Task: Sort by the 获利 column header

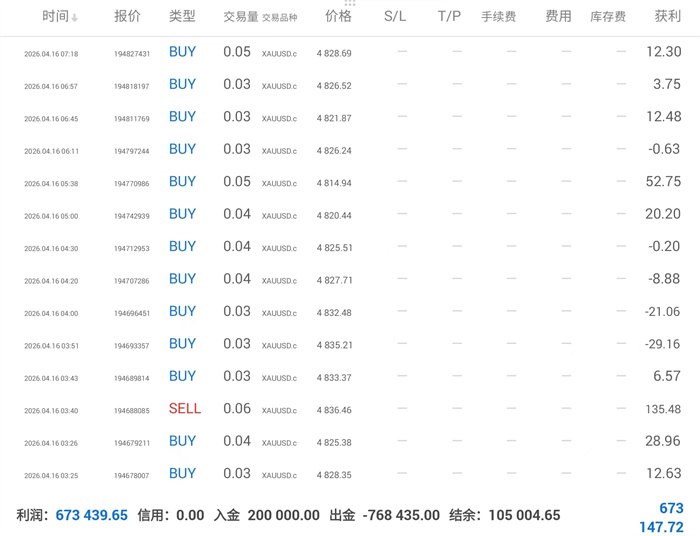Action: tap(667, 17)
